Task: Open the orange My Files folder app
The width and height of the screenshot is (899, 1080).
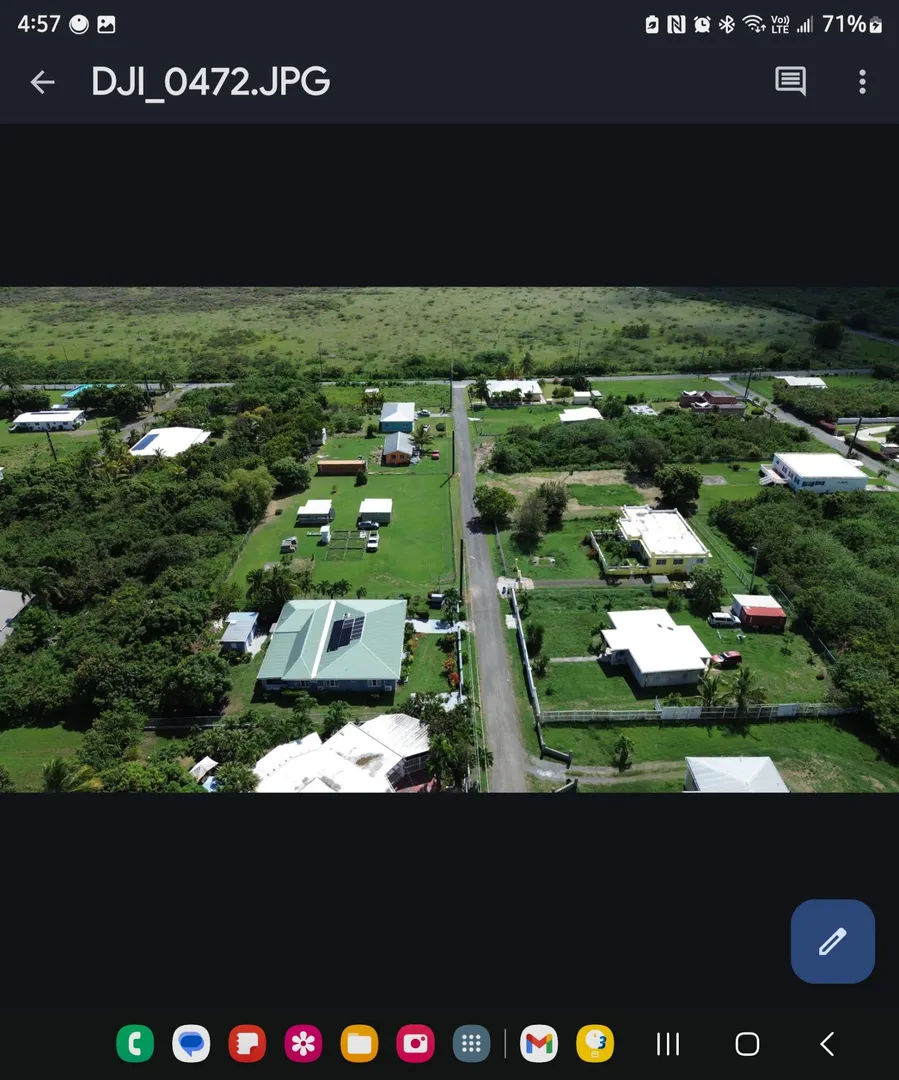Action: click(359, 1044)
